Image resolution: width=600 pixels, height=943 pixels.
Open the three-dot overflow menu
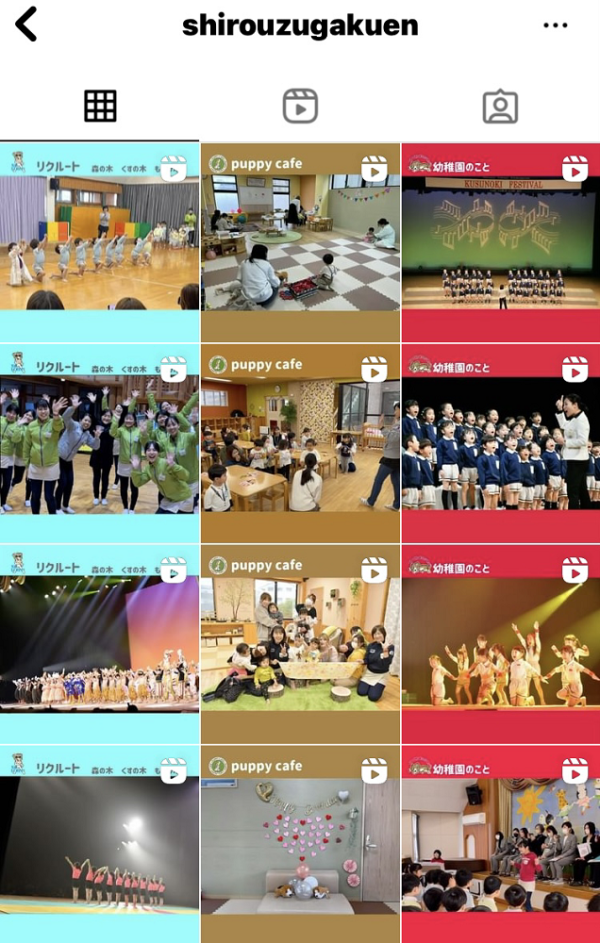pyautogui.click(x=555, y=25)
